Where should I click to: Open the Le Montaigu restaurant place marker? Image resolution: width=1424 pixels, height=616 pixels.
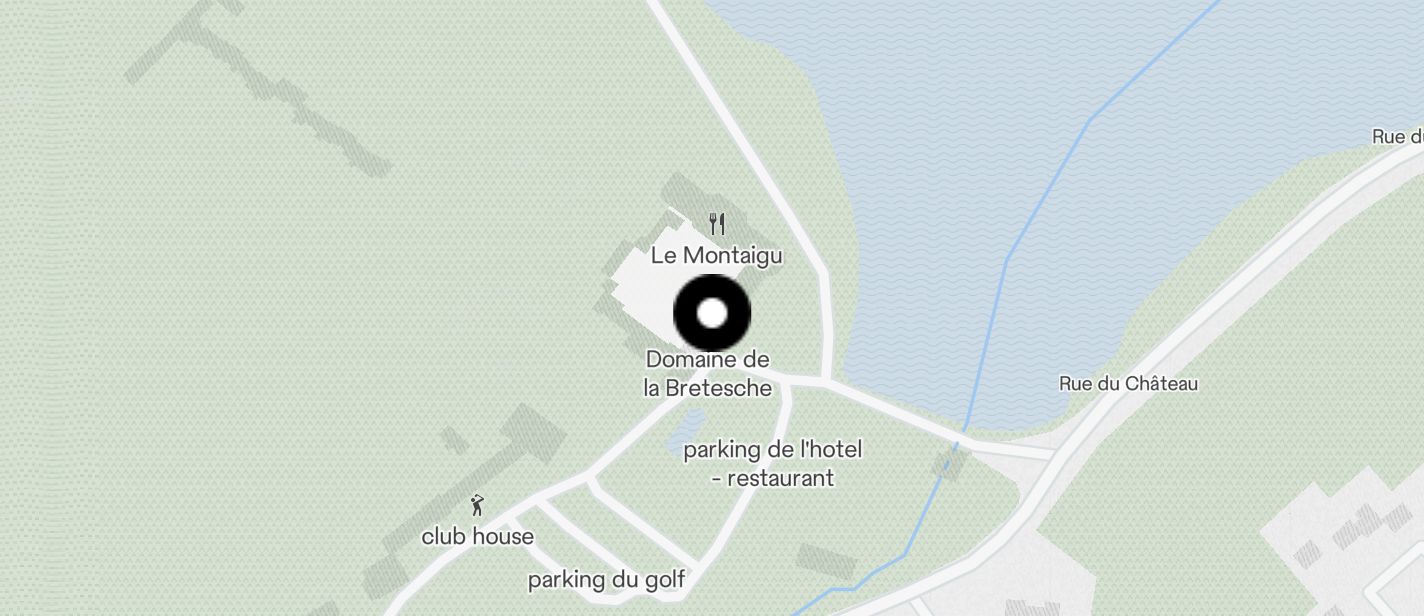(716, 224)
